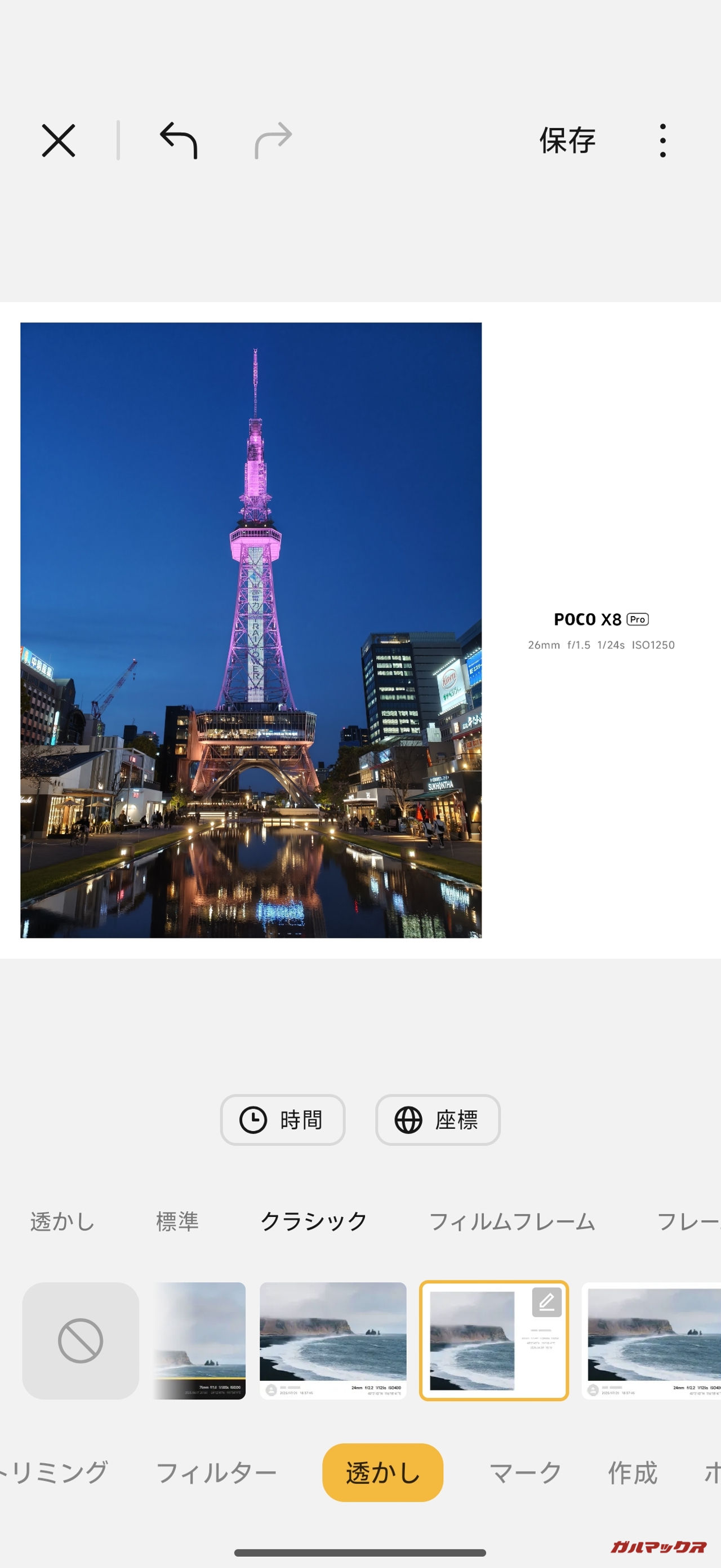This screenshot has width=721, height=1568.
Task: Save the edited photo with 保存
Action: click(x=567, y=140)
